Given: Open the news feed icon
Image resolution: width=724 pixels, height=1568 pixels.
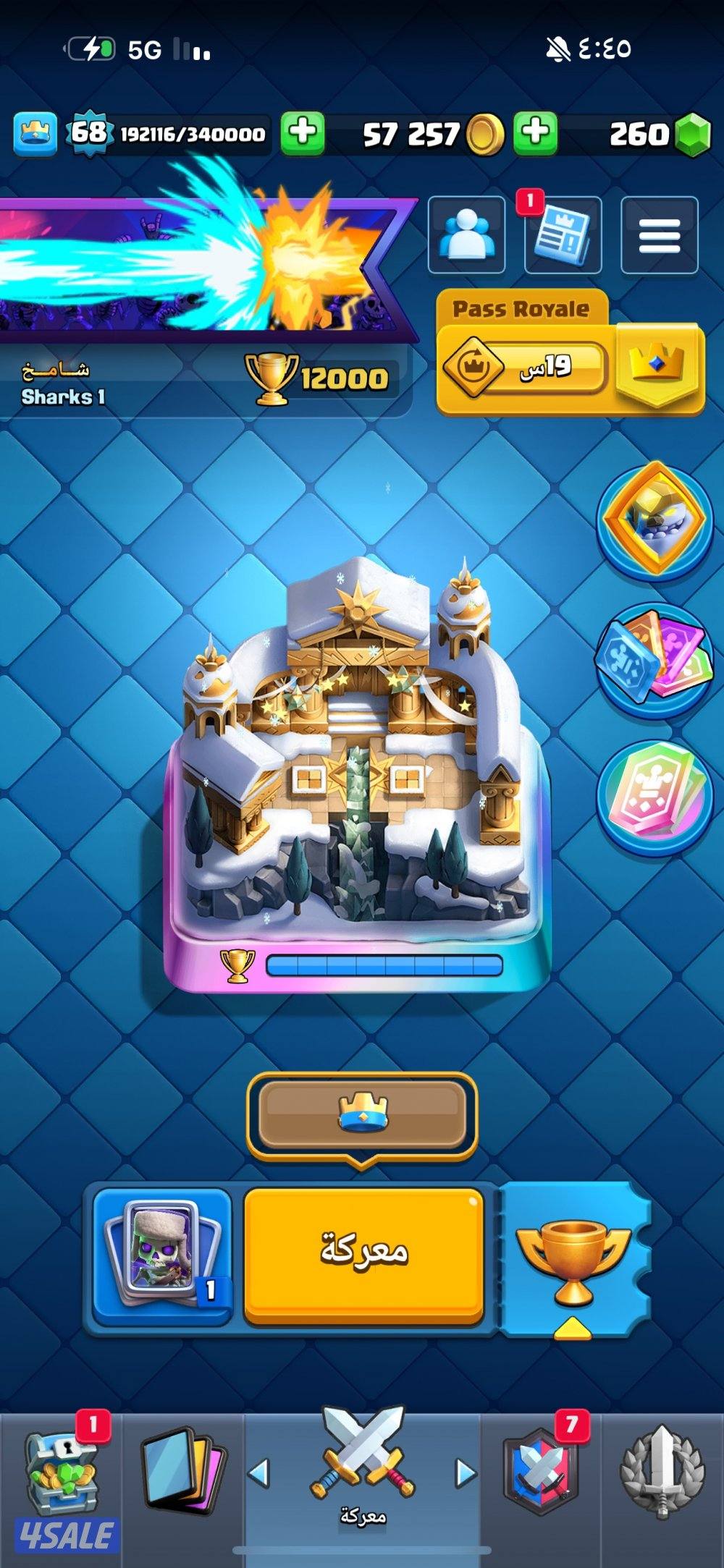Looking at the screenshot, I should 563,235.
